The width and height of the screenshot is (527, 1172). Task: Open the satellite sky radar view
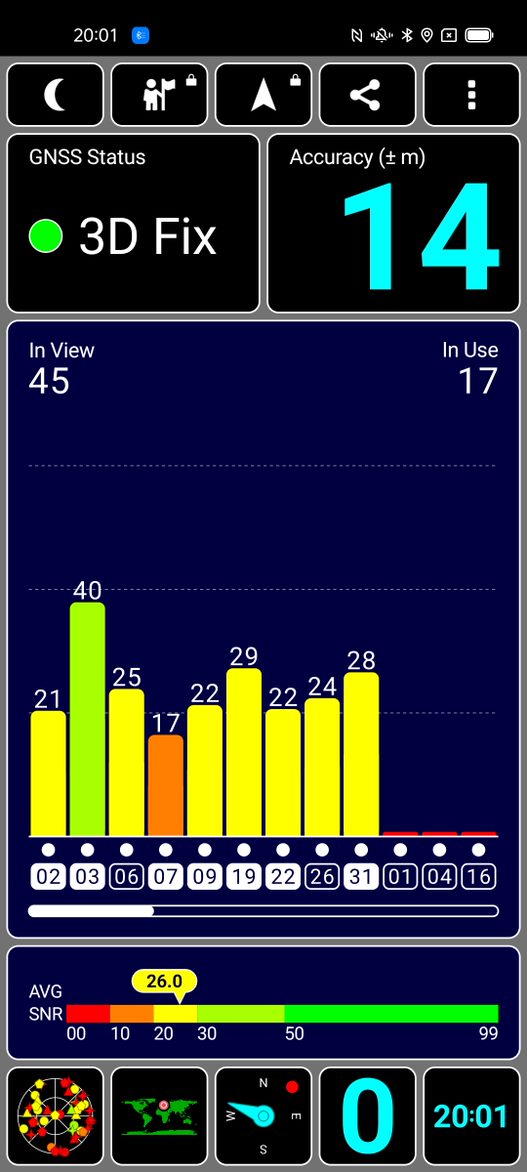(55, 1115)
